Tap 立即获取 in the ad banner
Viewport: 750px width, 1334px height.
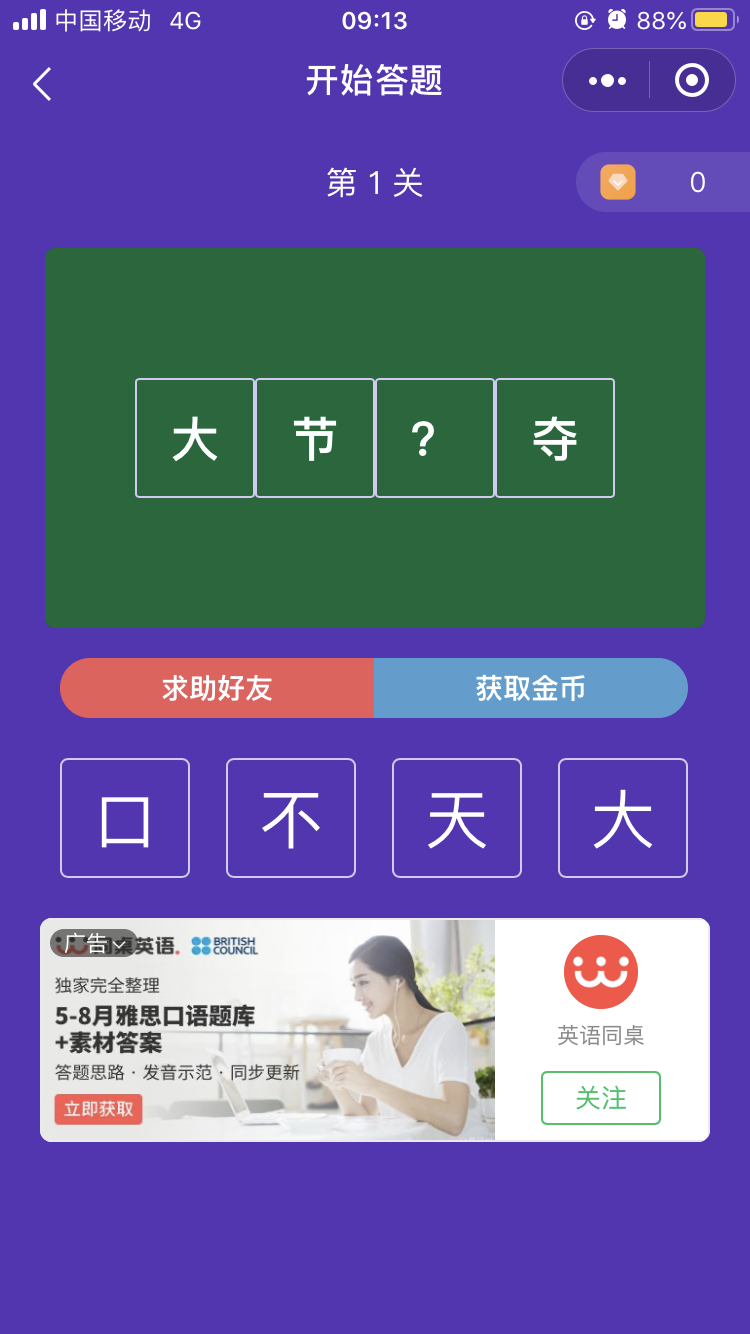coord(98,1109)
